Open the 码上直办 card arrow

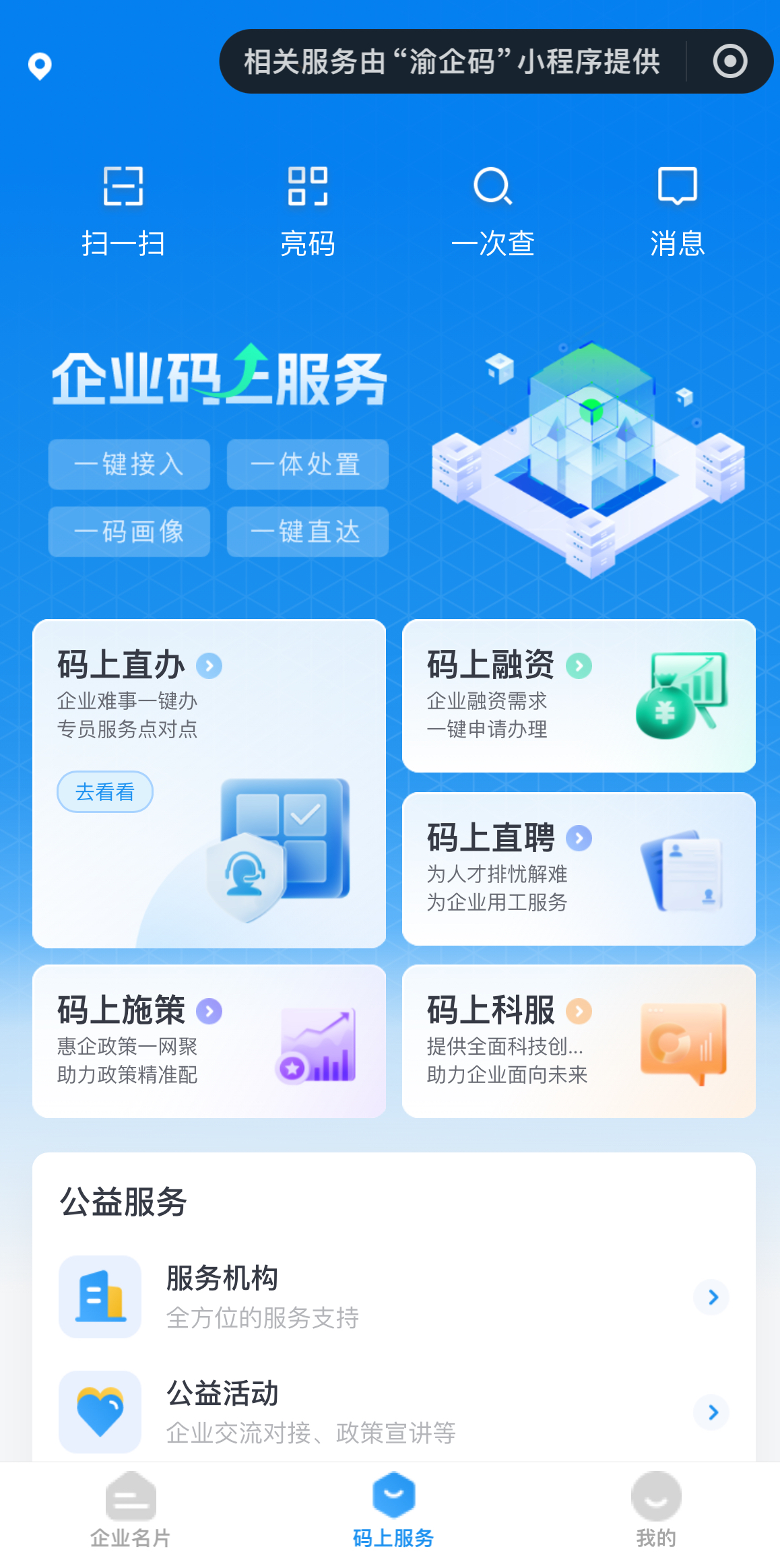click(209, 665)
